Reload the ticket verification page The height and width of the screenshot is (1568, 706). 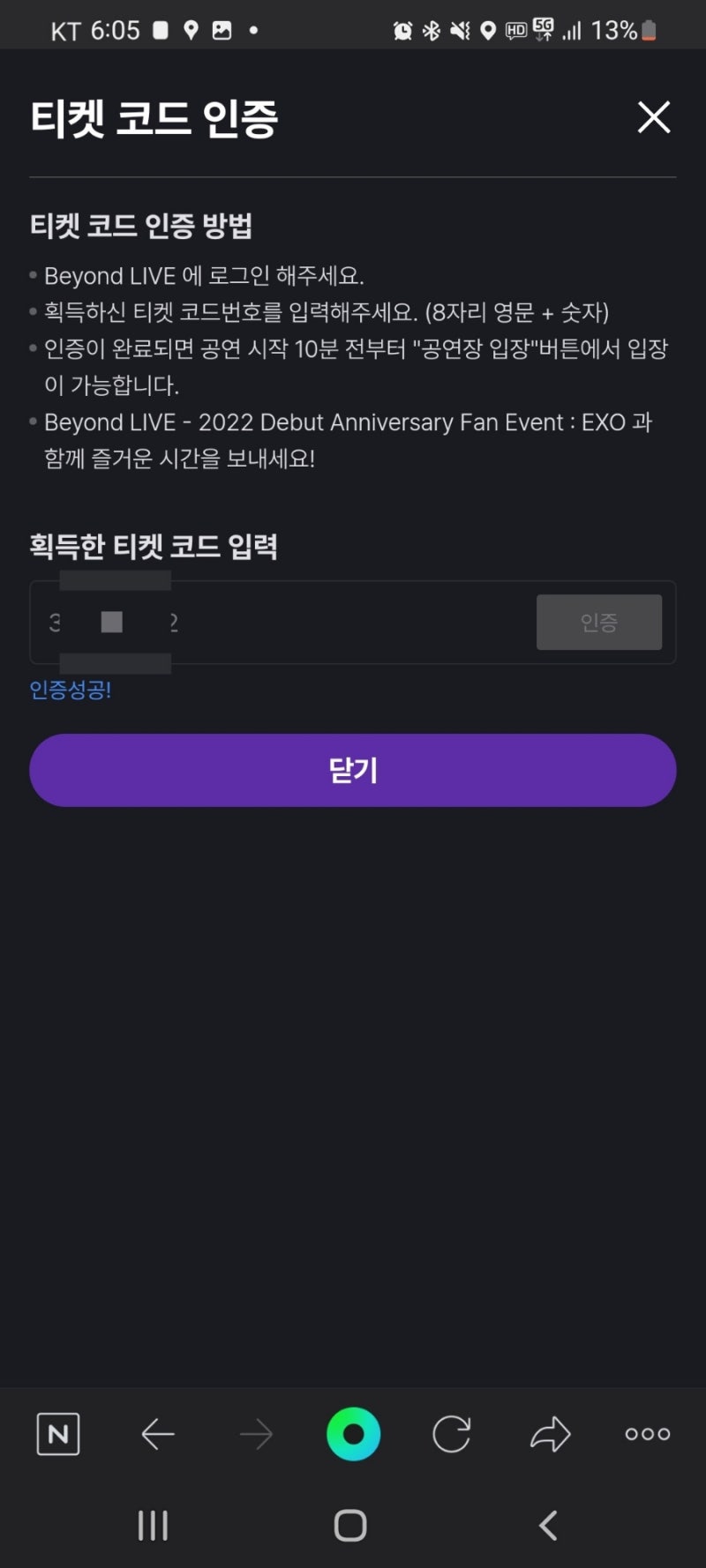pyautogui.click(x=451, y=1434)
